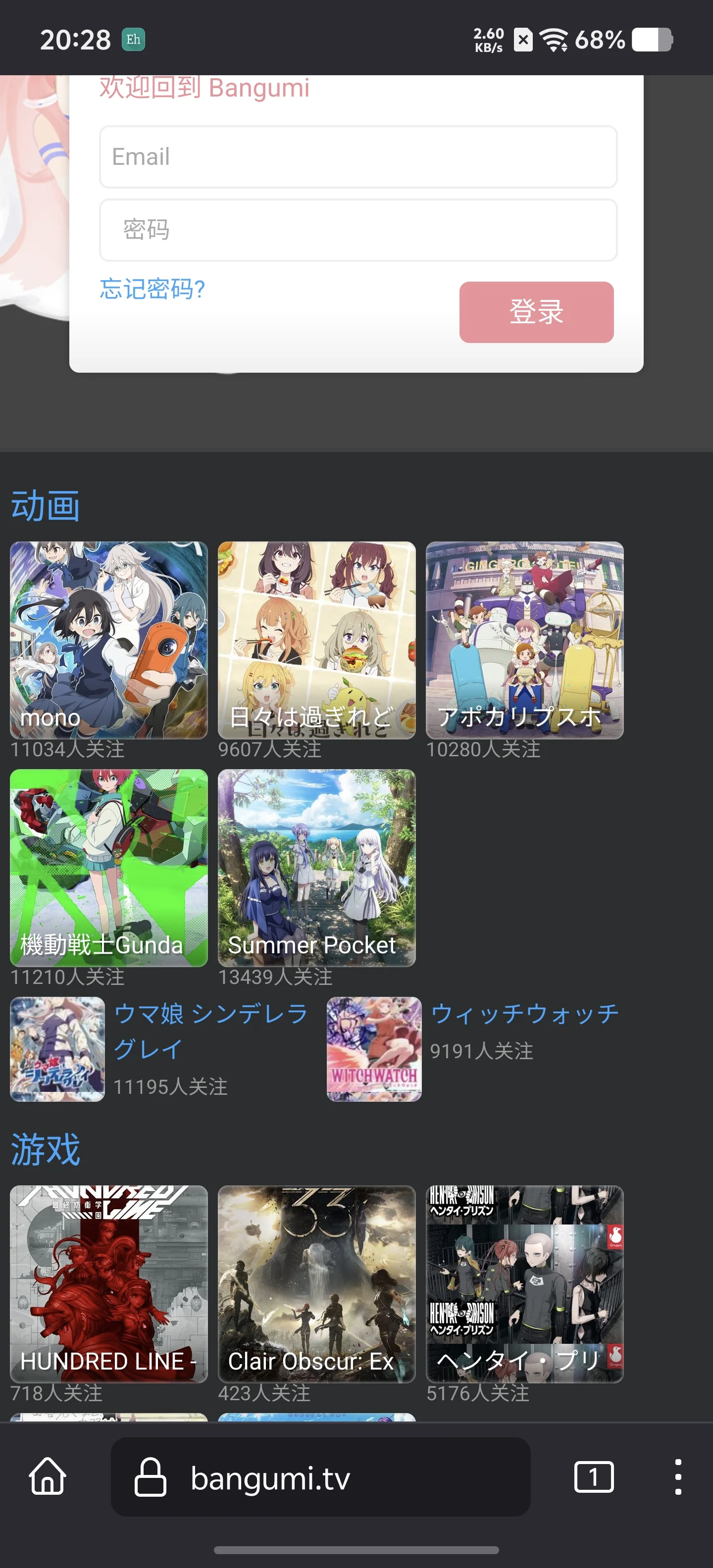The image size is (713, 1568).
Task: Open the ヘンタイ・プリ game card
Action: 524,1284
